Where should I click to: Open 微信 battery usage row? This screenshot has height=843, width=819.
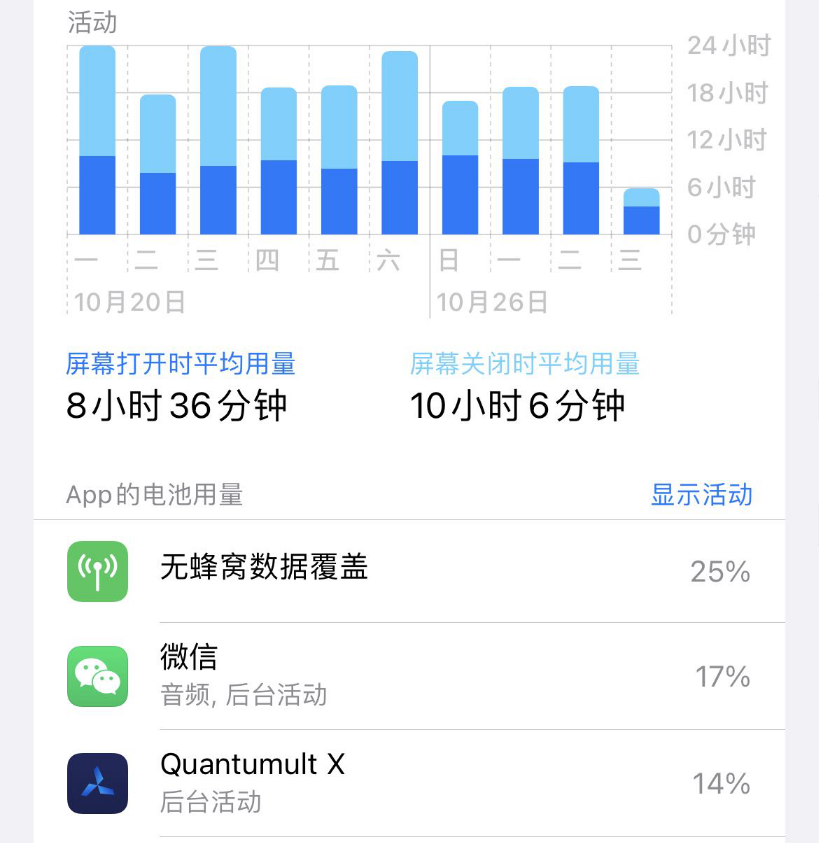409,676
